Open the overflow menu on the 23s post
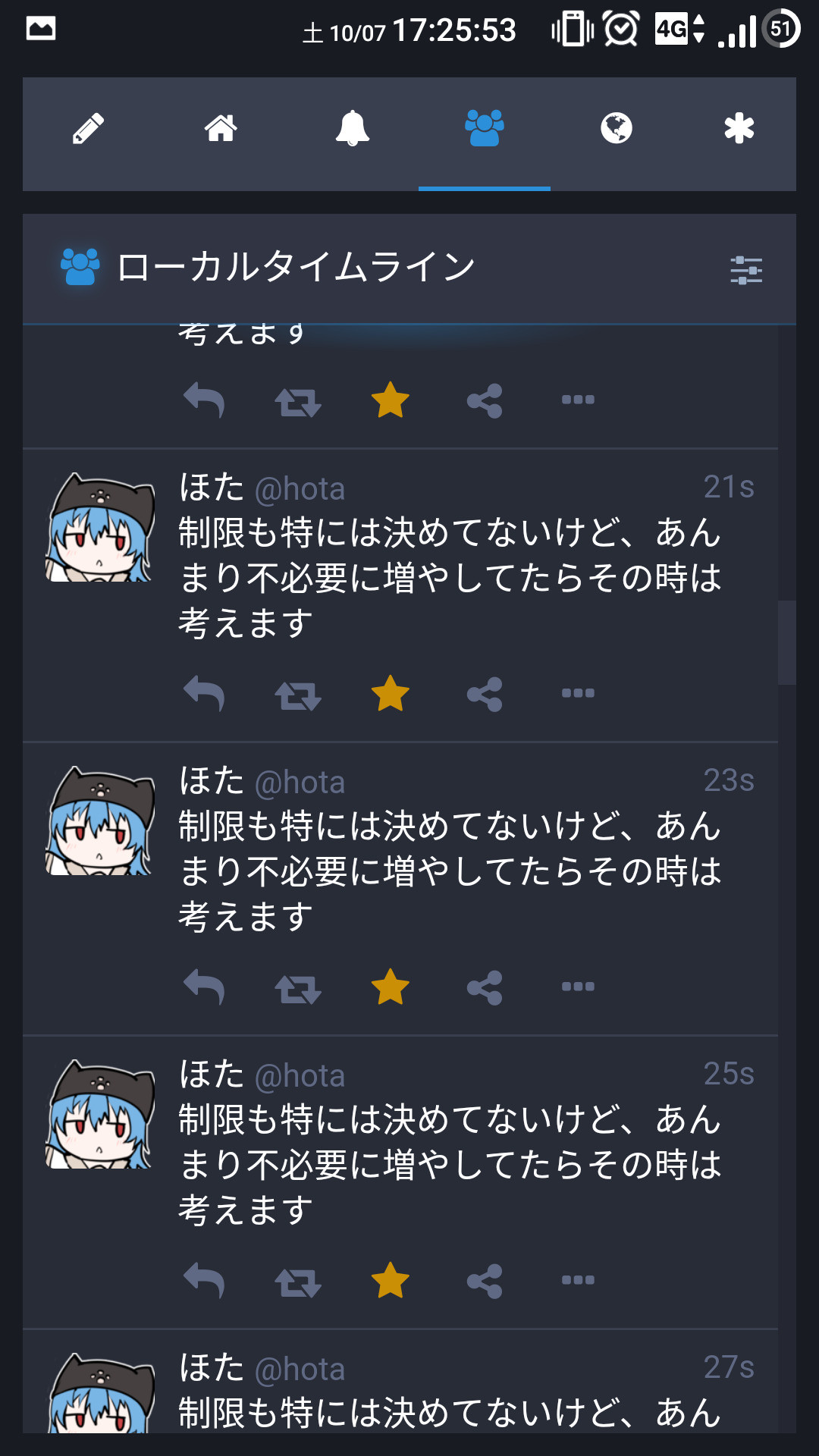Image resolution: width=819 pixels, height=1456 pixels. pyautogui.click(x=578, y=987)
